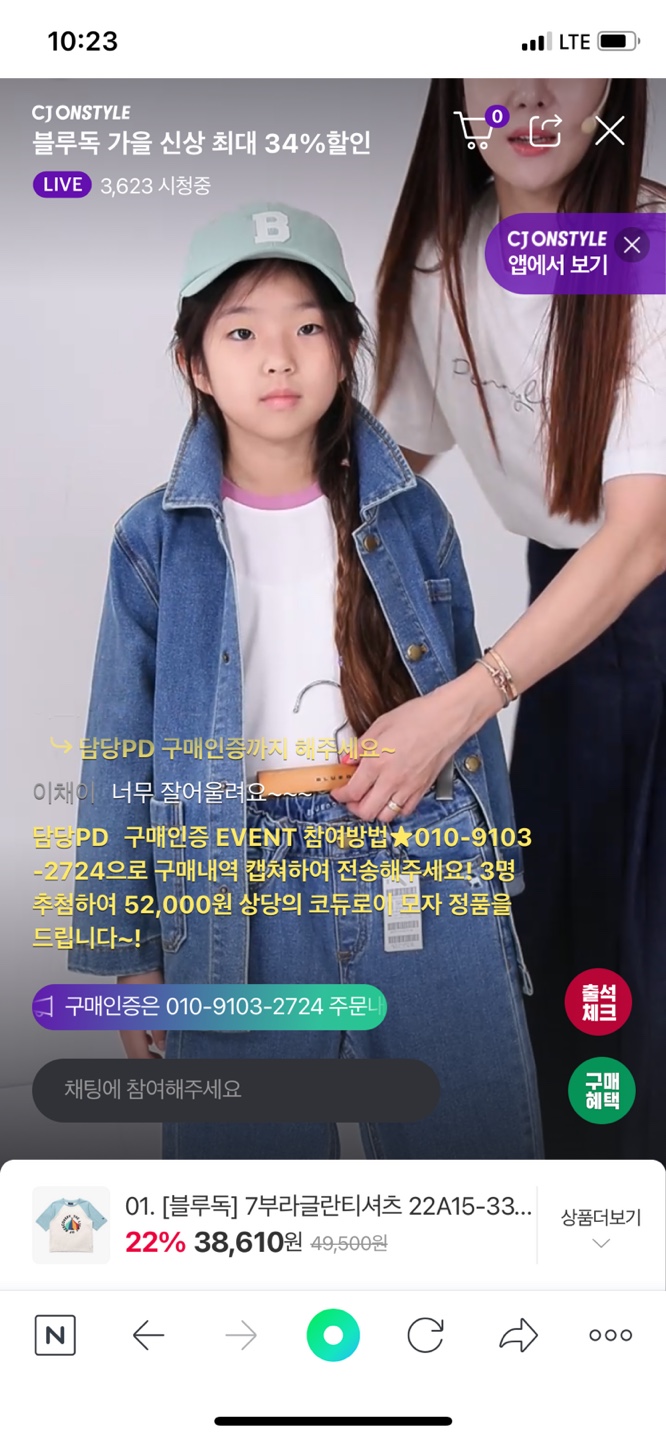Tap the chat input field
The image size is (666, 1440).
[x=236, y=1089]
